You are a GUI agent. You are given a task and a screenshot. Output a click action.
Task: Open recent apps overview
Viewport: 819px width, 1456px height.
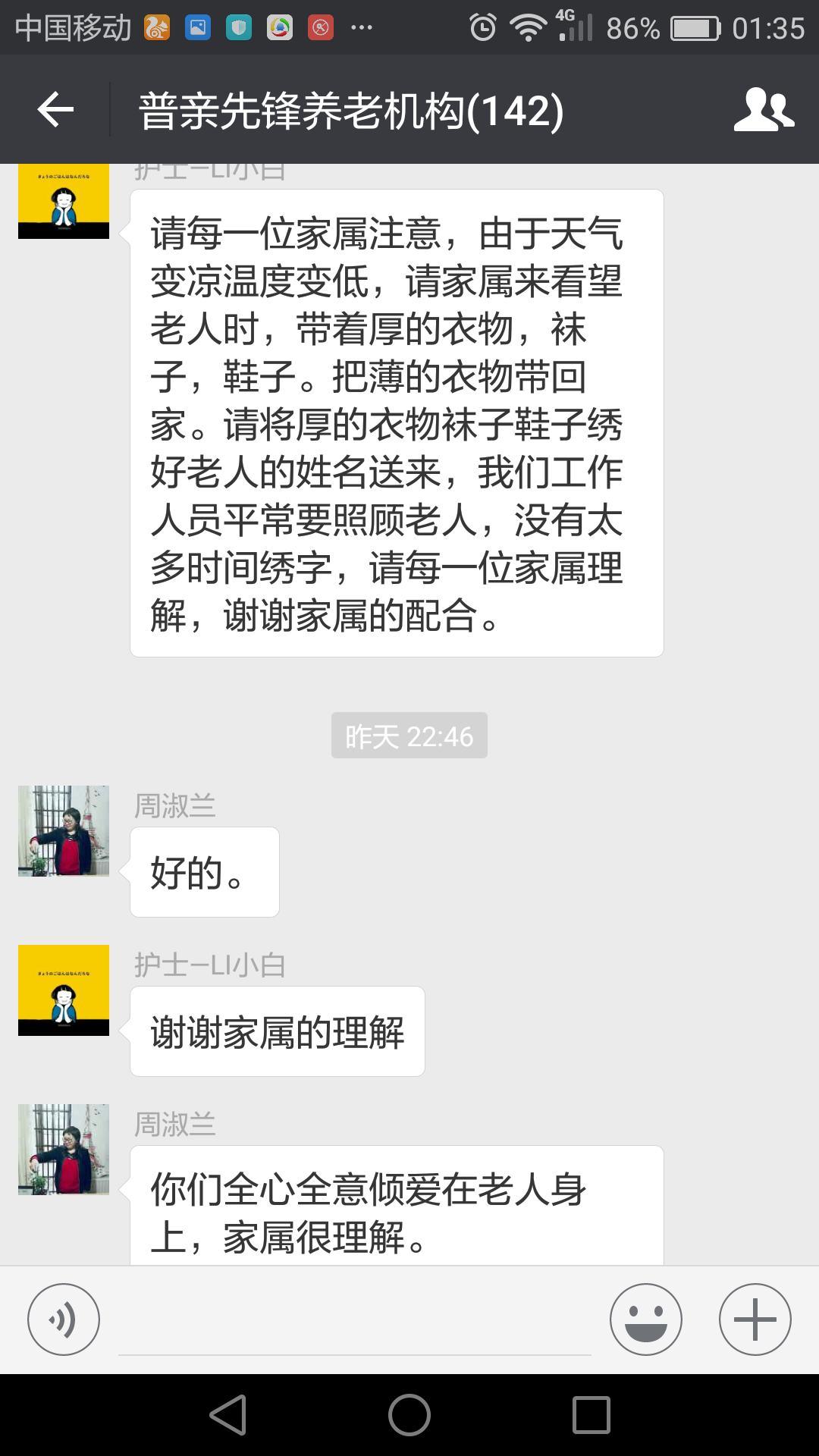click(x=591, y=1415)
